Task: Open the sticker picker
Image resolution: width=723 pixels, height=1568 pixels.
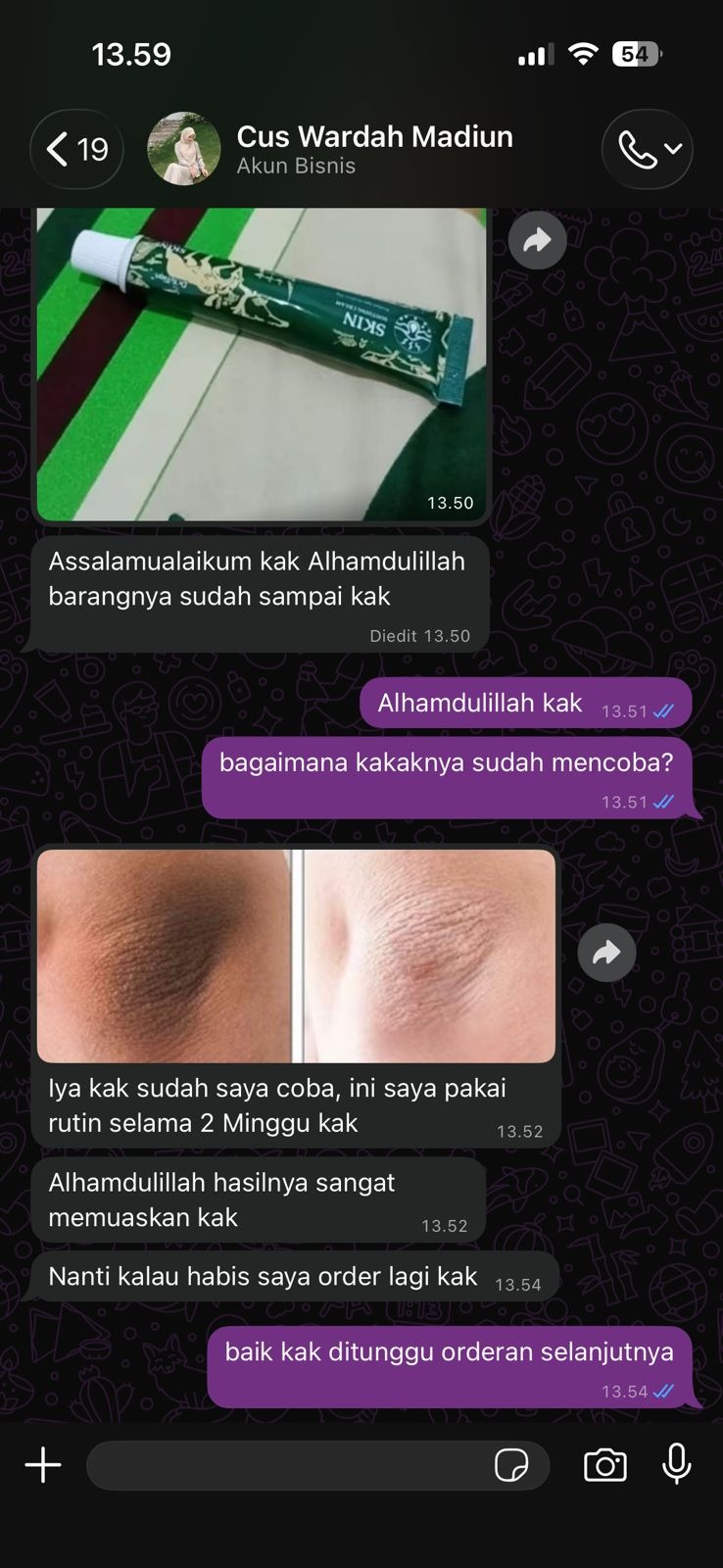Action: pos(511,1466)
